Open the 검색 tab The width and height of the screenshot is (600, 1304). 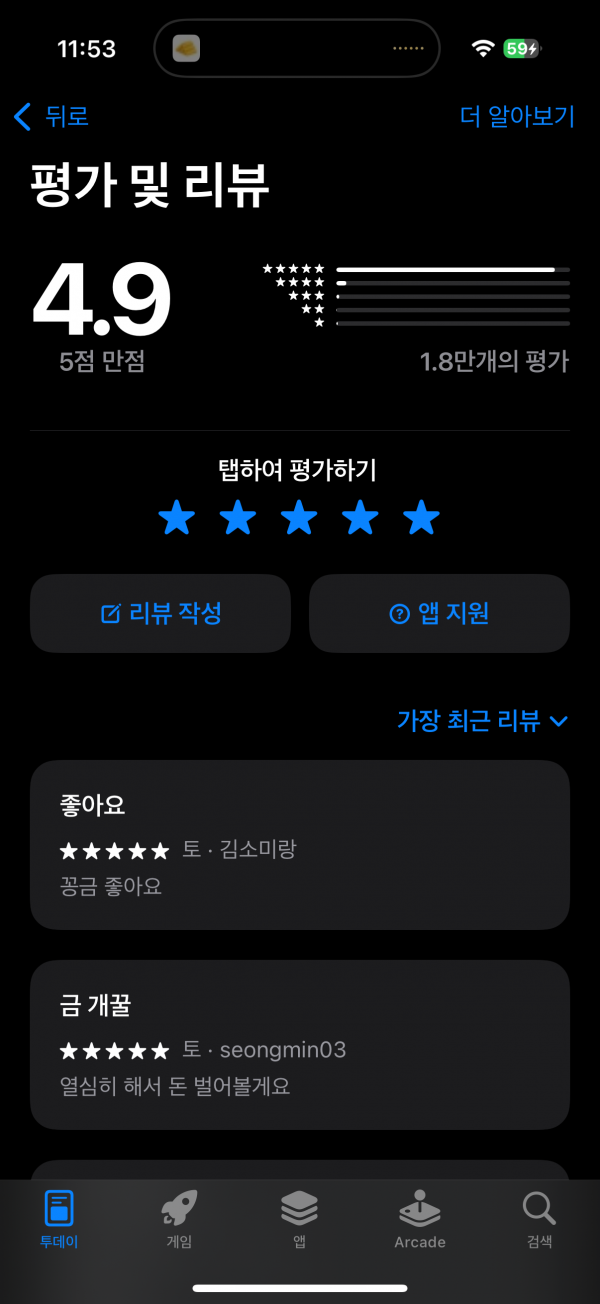click(539, 1219)
